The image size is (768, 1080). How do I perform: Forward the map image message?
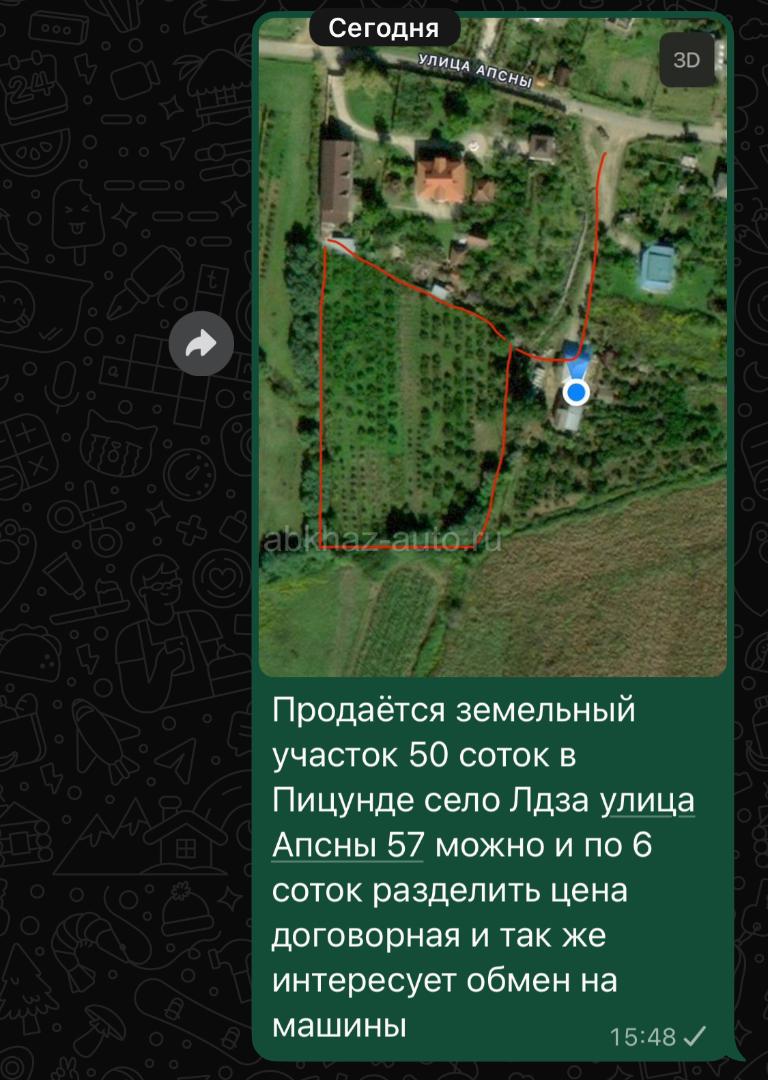(x=201, y=345)
